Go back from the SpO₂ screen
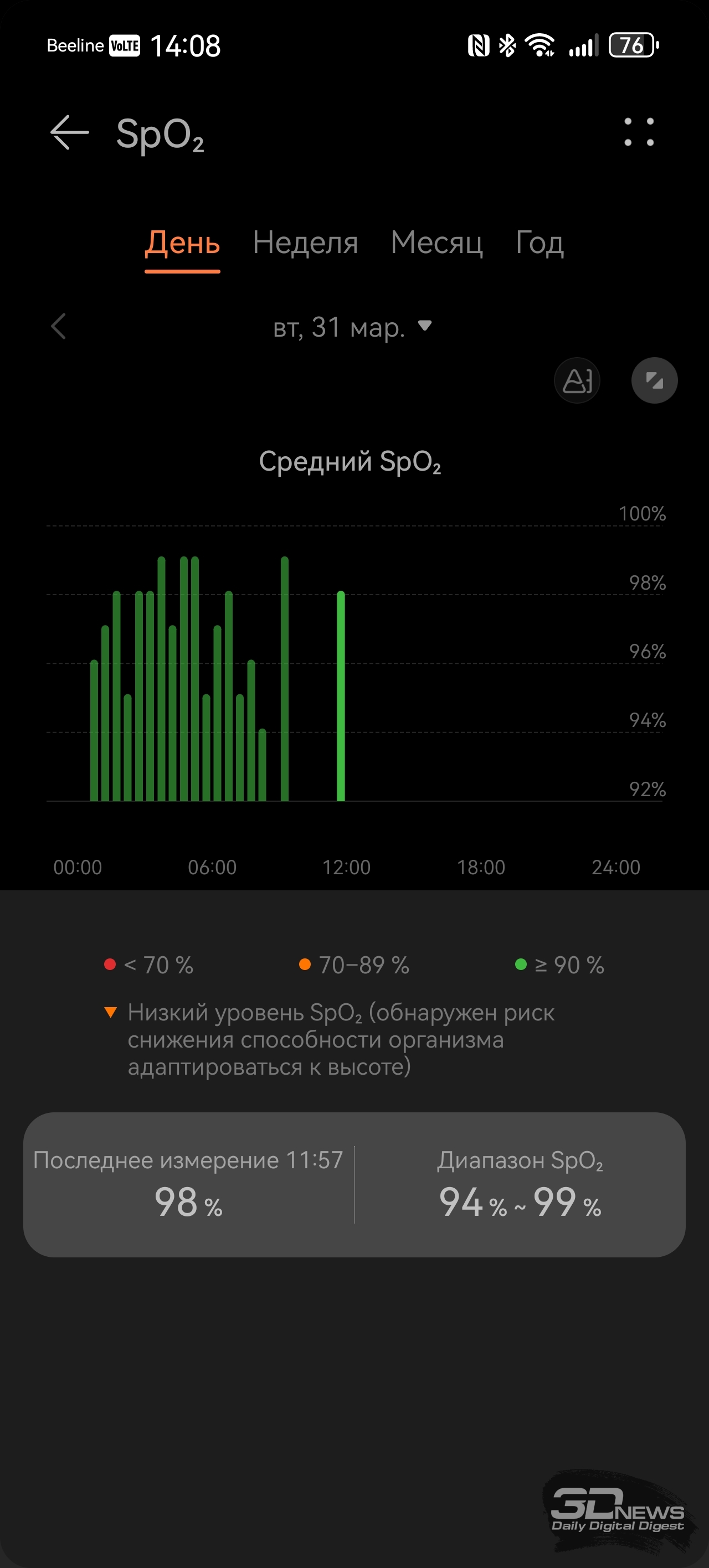The image size is (709, 1568). point(69,132)
